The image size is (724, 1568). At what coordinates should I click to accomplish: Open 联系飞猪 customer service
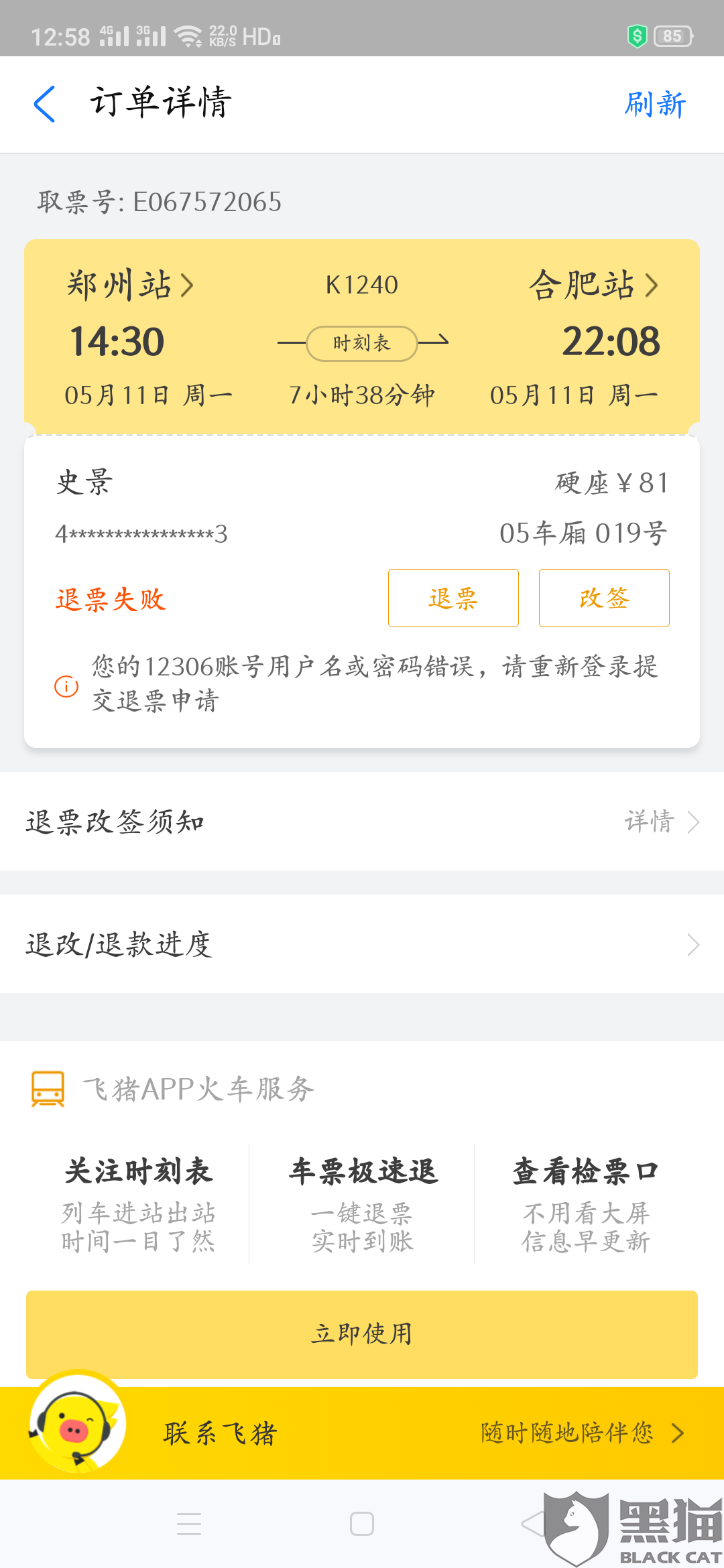pyautogui.click(x=362, y=1433)
